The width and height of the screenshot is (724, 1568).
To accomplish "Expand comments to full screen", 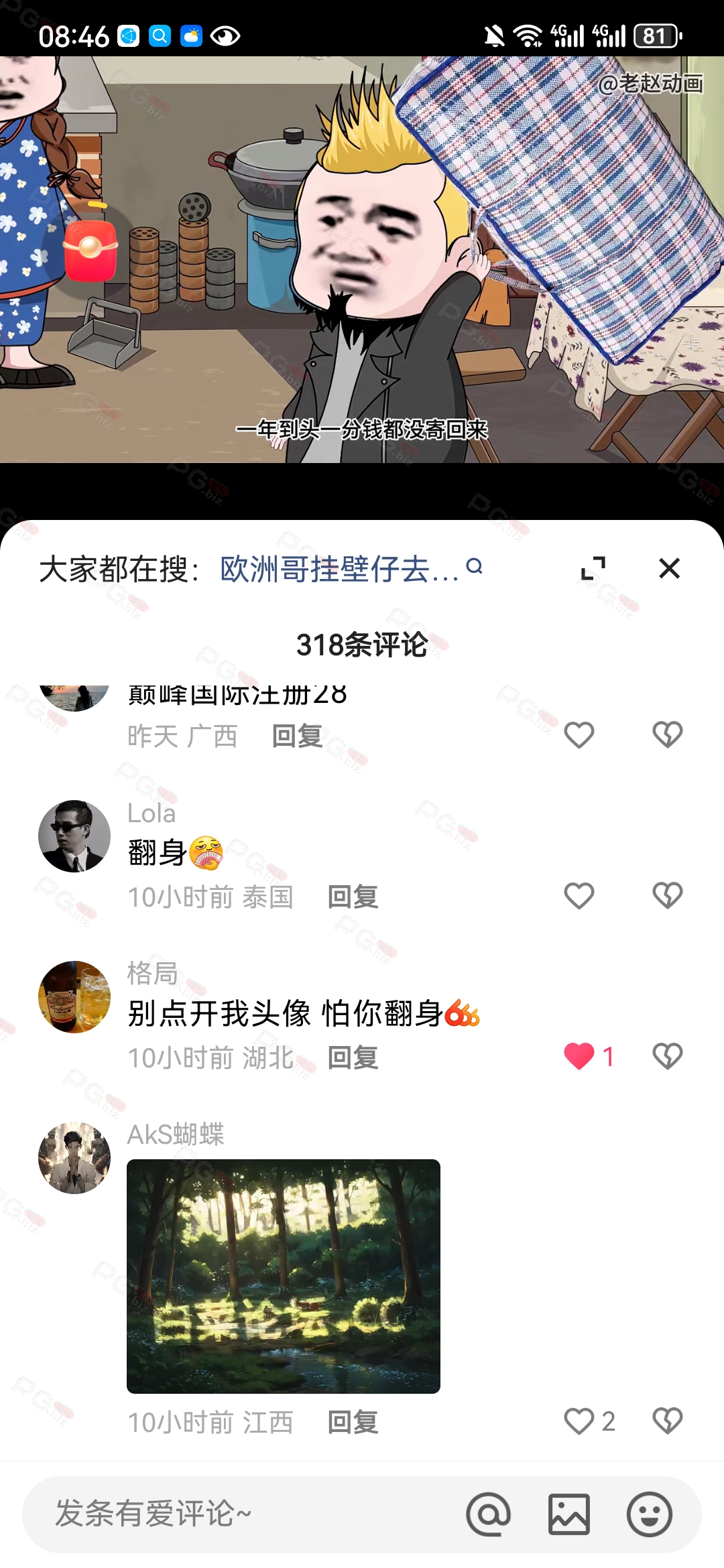I will point(593,568).
